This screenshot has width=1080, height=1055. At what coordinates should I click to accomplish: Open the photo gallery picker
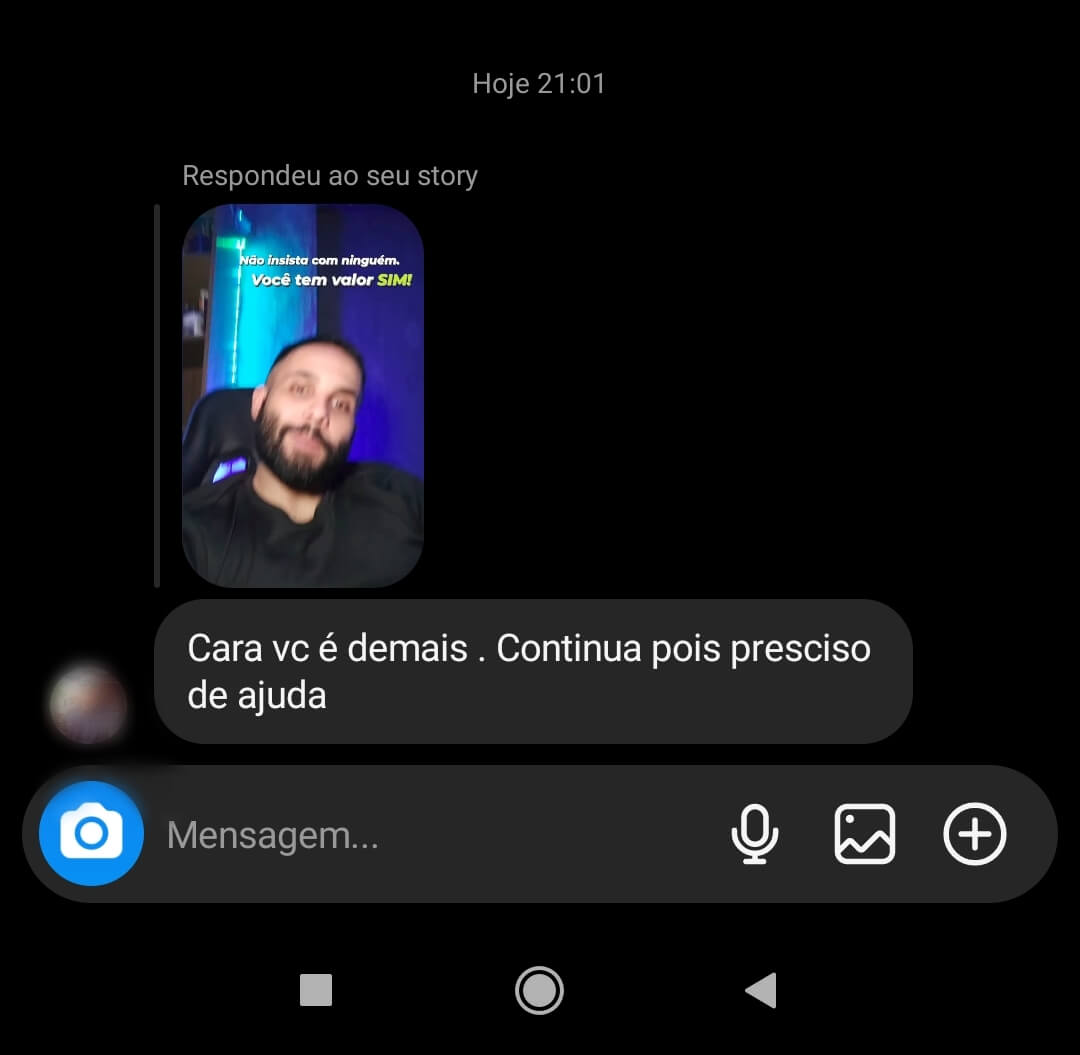864,834
